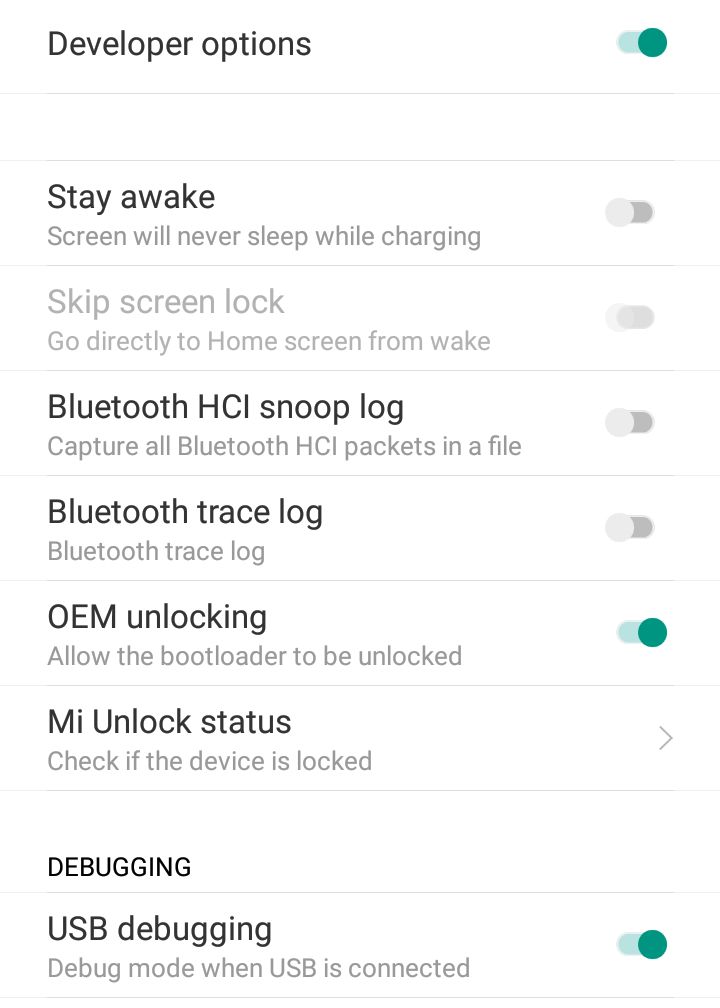
Task: Click Skip screen lock description text
Action: click(269, 341)
